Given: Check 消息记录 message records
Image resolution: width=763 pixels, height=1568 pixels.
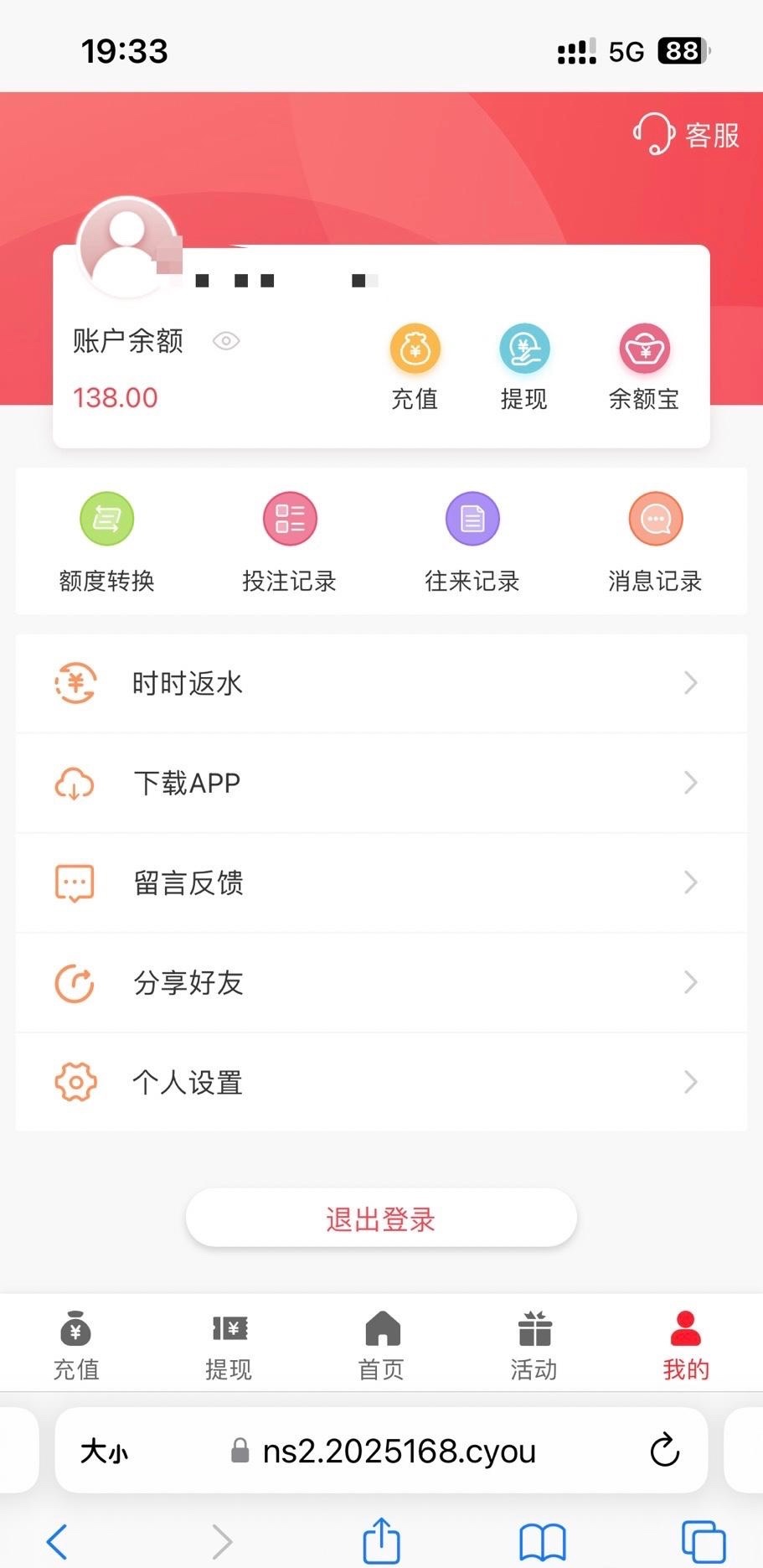Looking at the screenshot, I should pos(656,541).
